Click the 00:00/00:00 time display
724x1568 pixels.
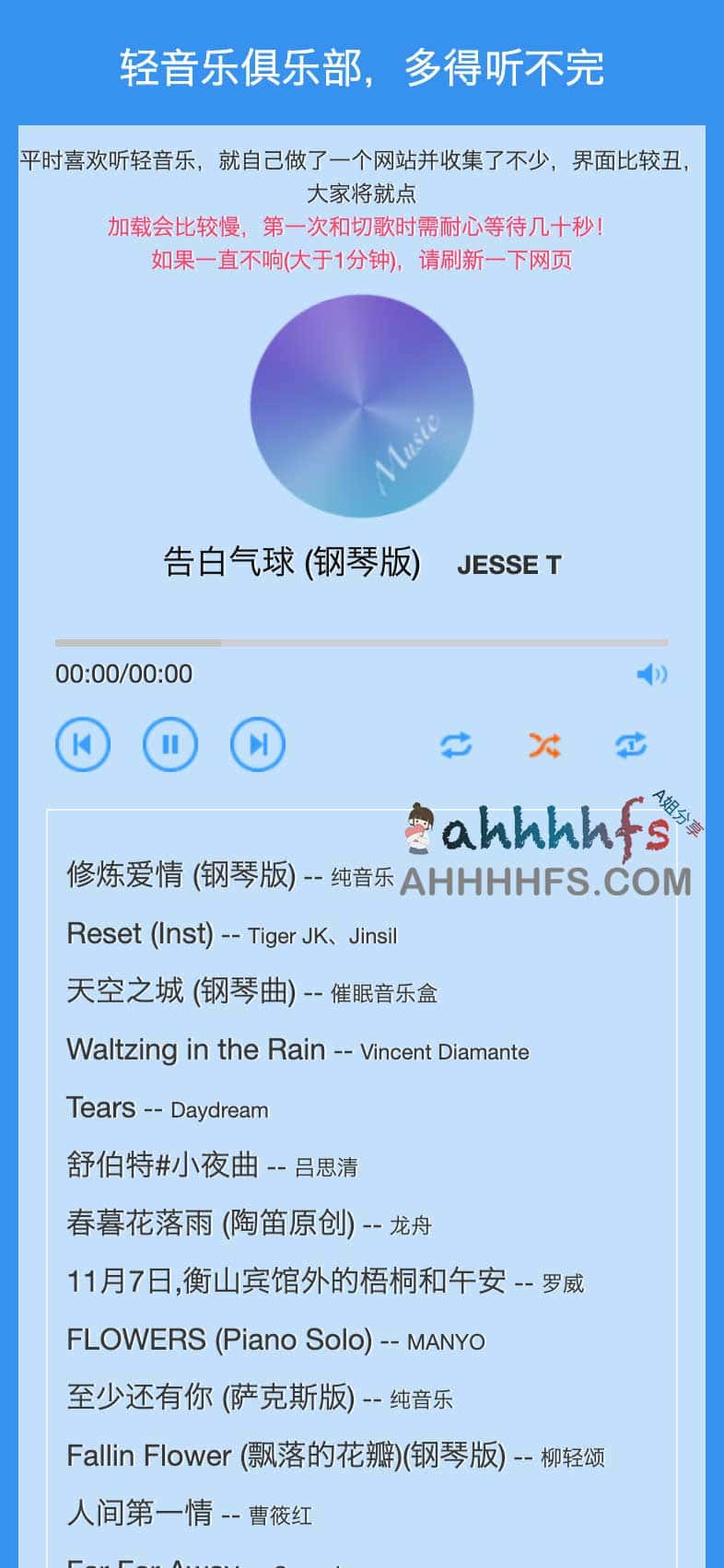pos(124,674)
